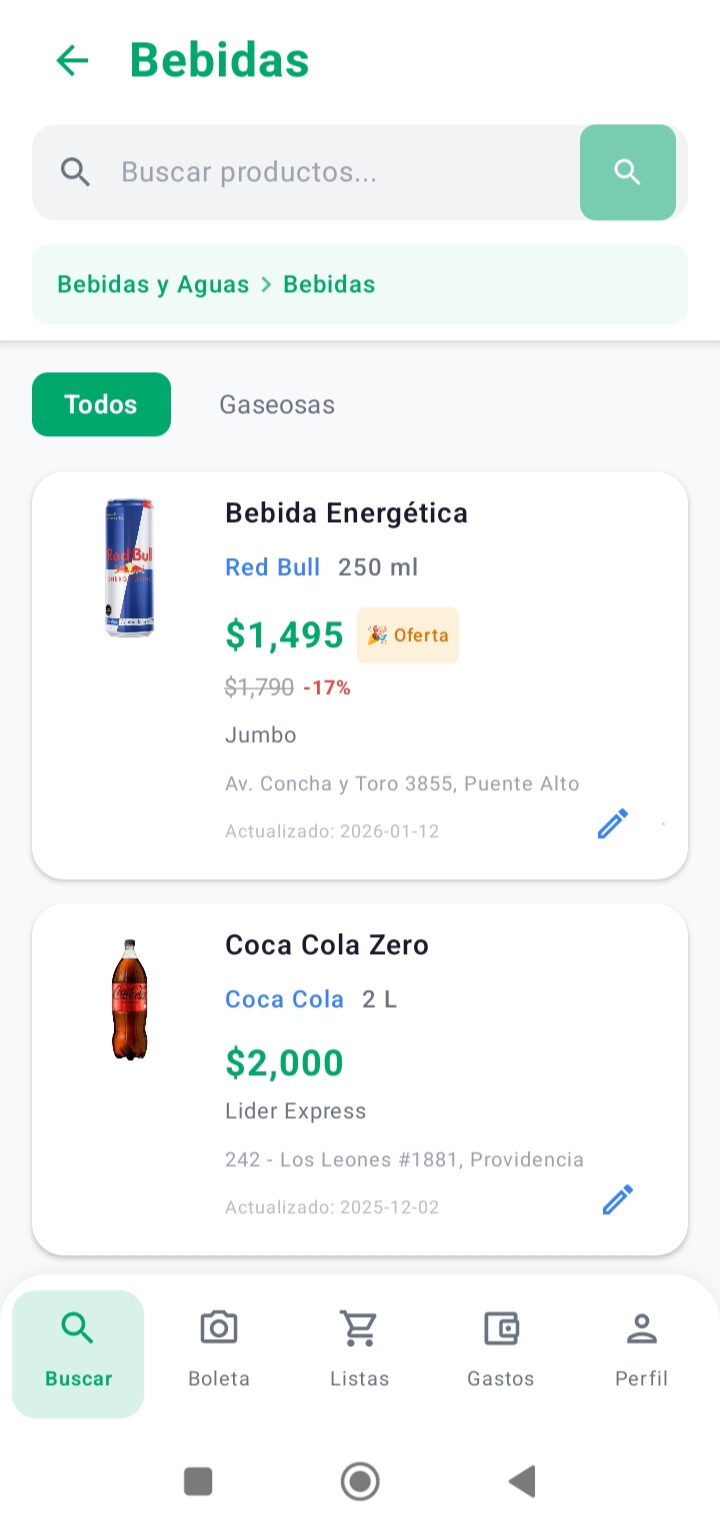Tap the back arrow next to Bebidas title
720x1528 pixels.
[x=72, y=60]
